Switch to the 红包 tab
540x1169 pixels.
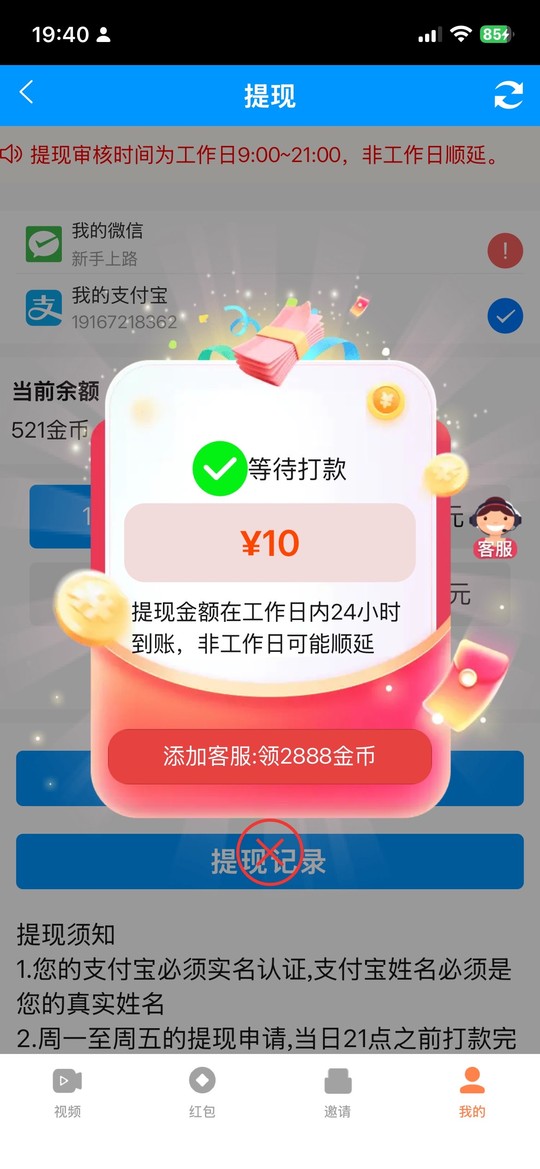click(x=202, y=1093)
